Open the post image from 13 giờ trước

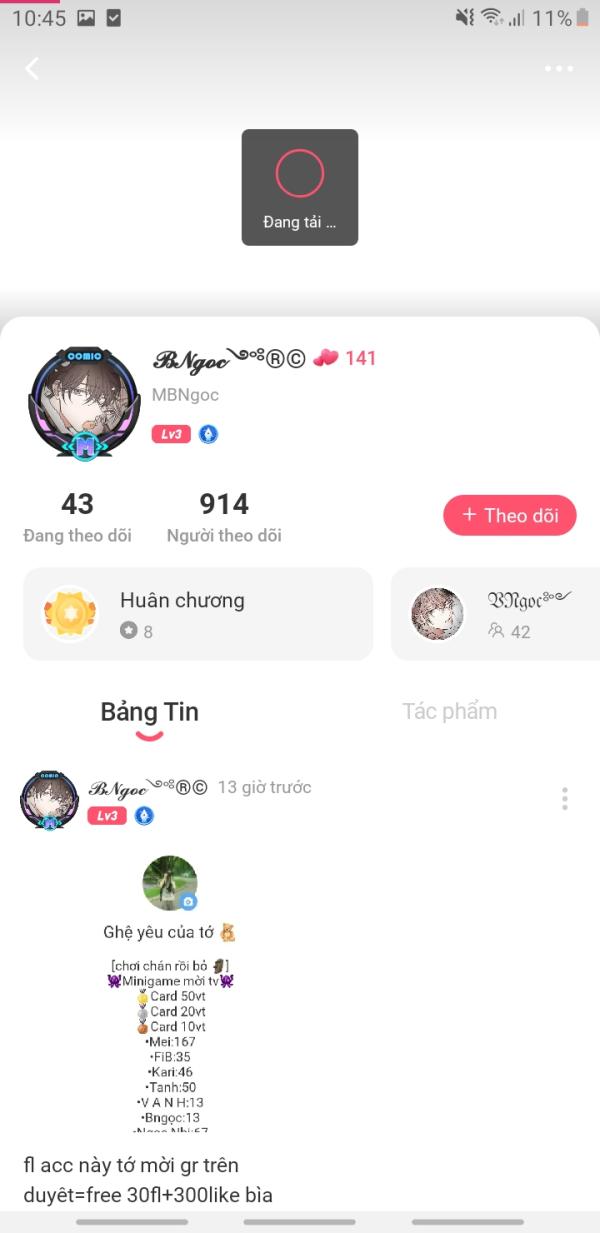coord(170,990)
